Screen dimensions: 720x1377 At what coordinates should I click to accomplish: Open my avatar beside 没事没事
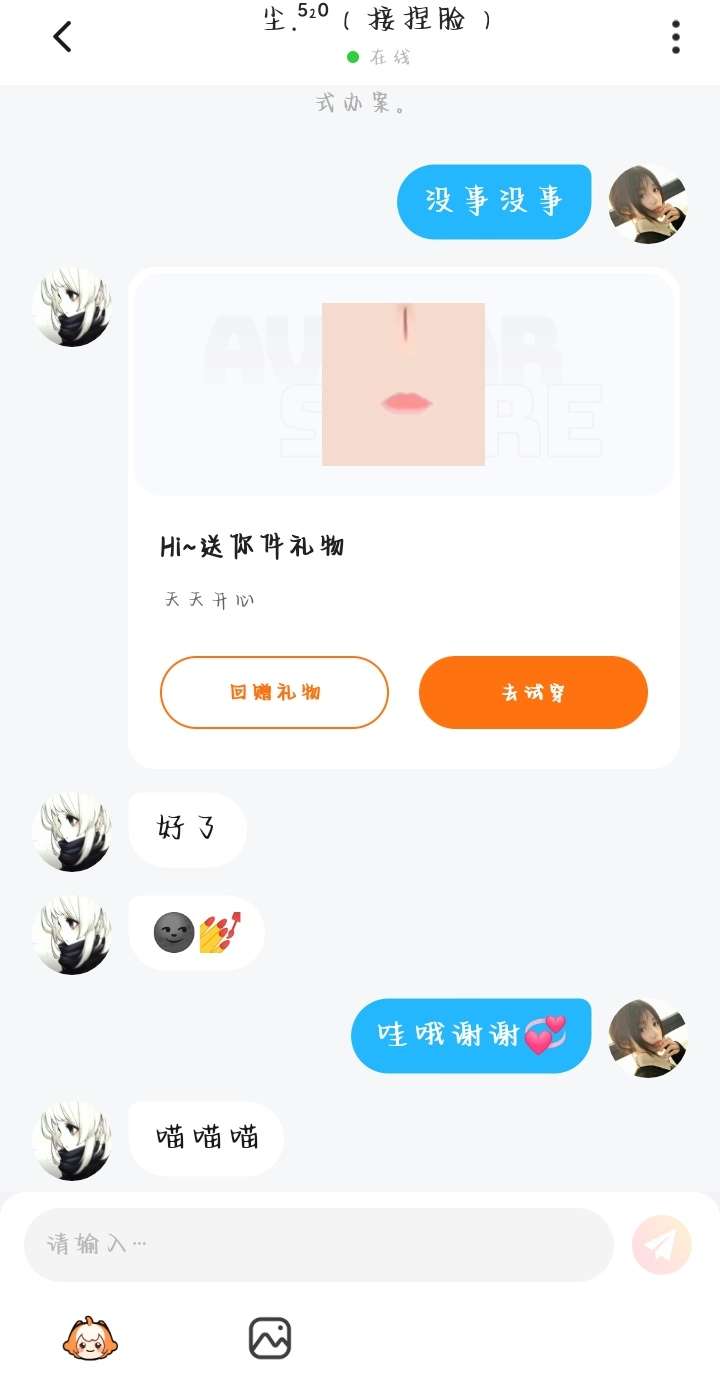click(x=648, y=204)
